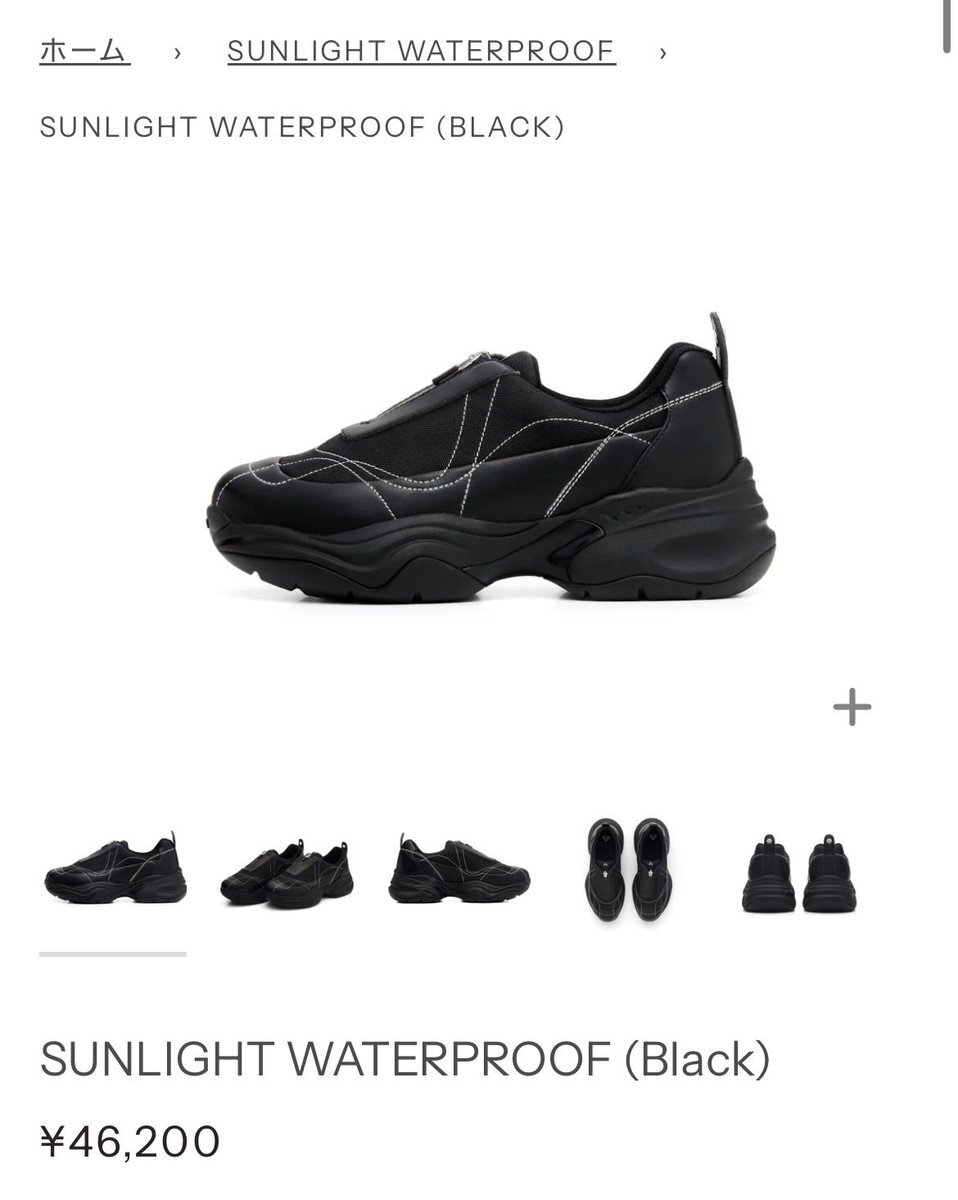
Task: Show the opposite side-view shoe thumbnail
Action: point(459,871)
